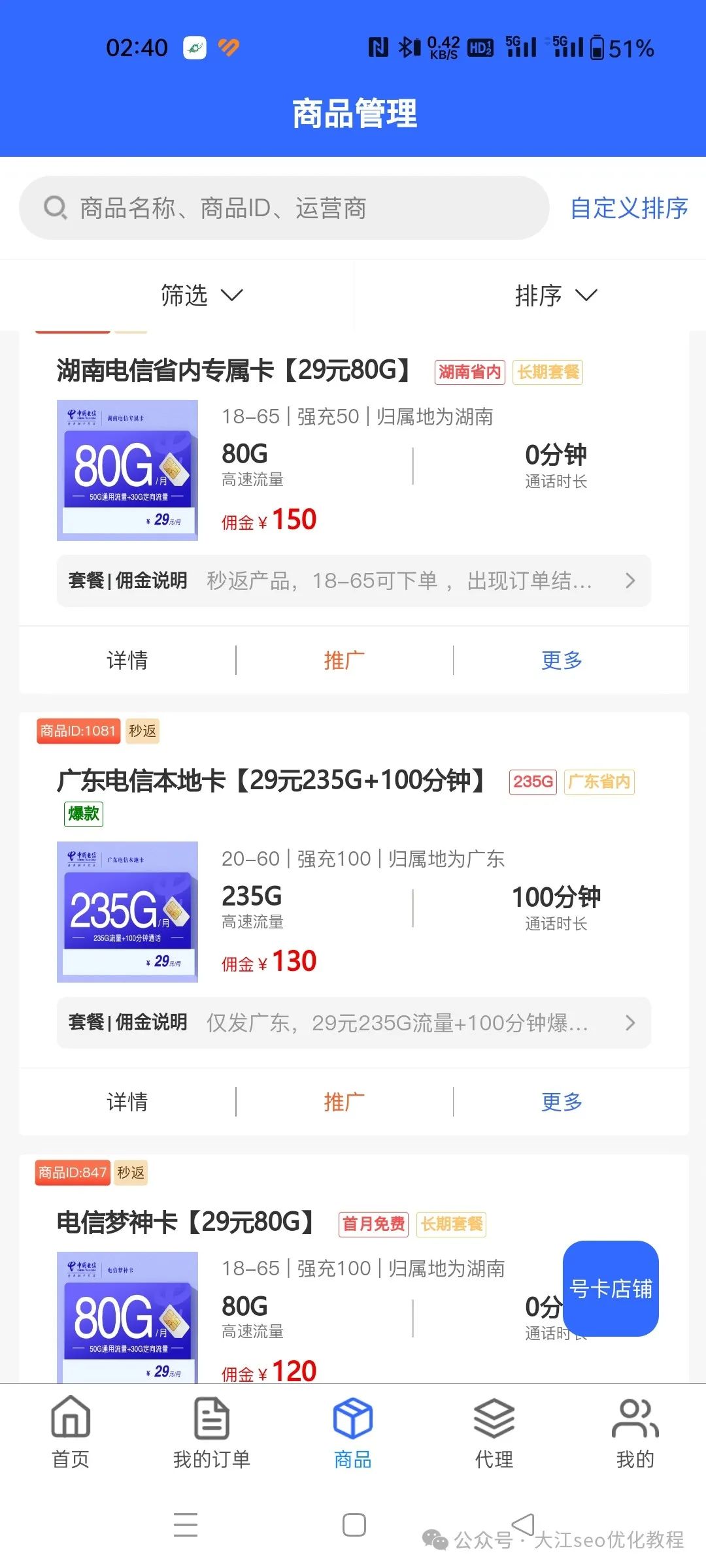Screen dimensions: 706x1568
Task: Select 推广 for 湖南电信省内专属卡
Action: click(344, 660)
